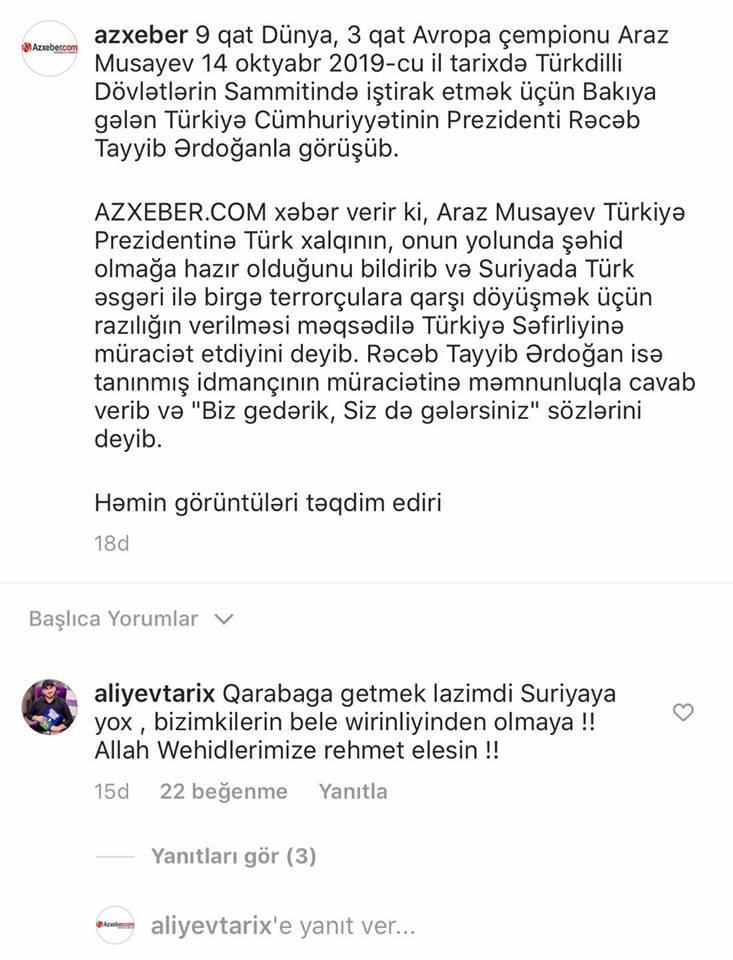The height and width of the screenshot is (960, 733).
Task: Open aliyevtarix's profile picture
Action: pyautogui.click(x=50, y=707)
